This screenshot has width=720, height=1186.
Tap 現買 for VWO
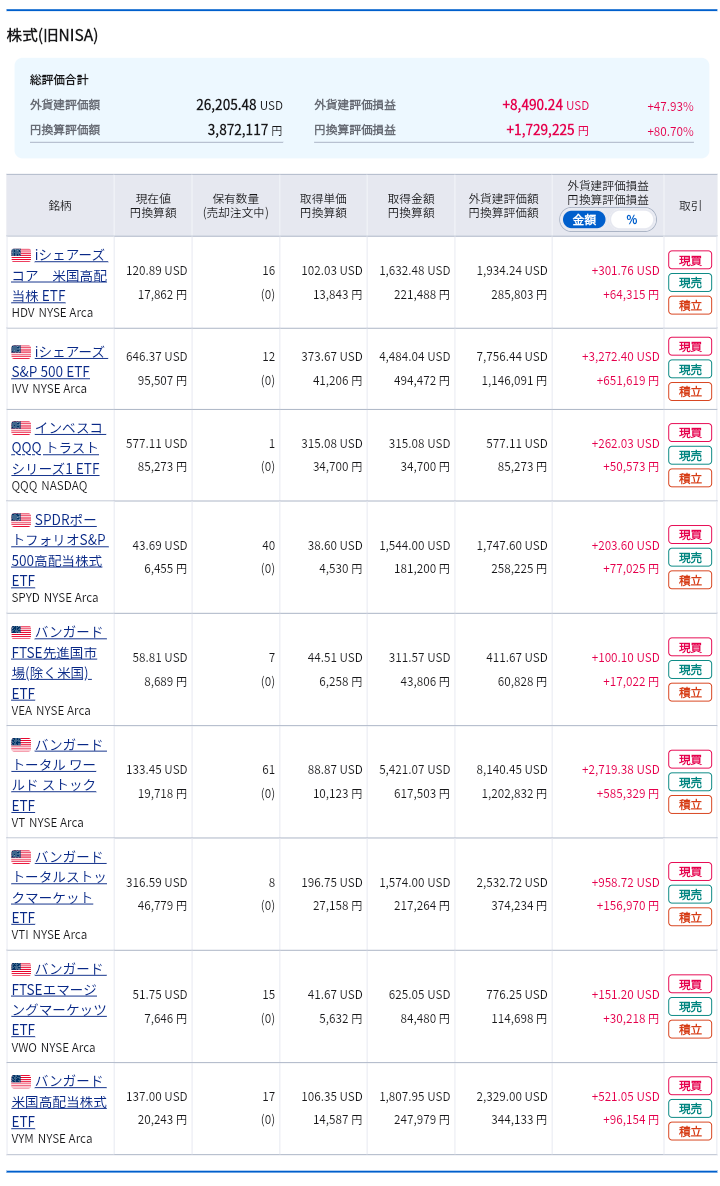pyautogui.click(x=690, y=983)
